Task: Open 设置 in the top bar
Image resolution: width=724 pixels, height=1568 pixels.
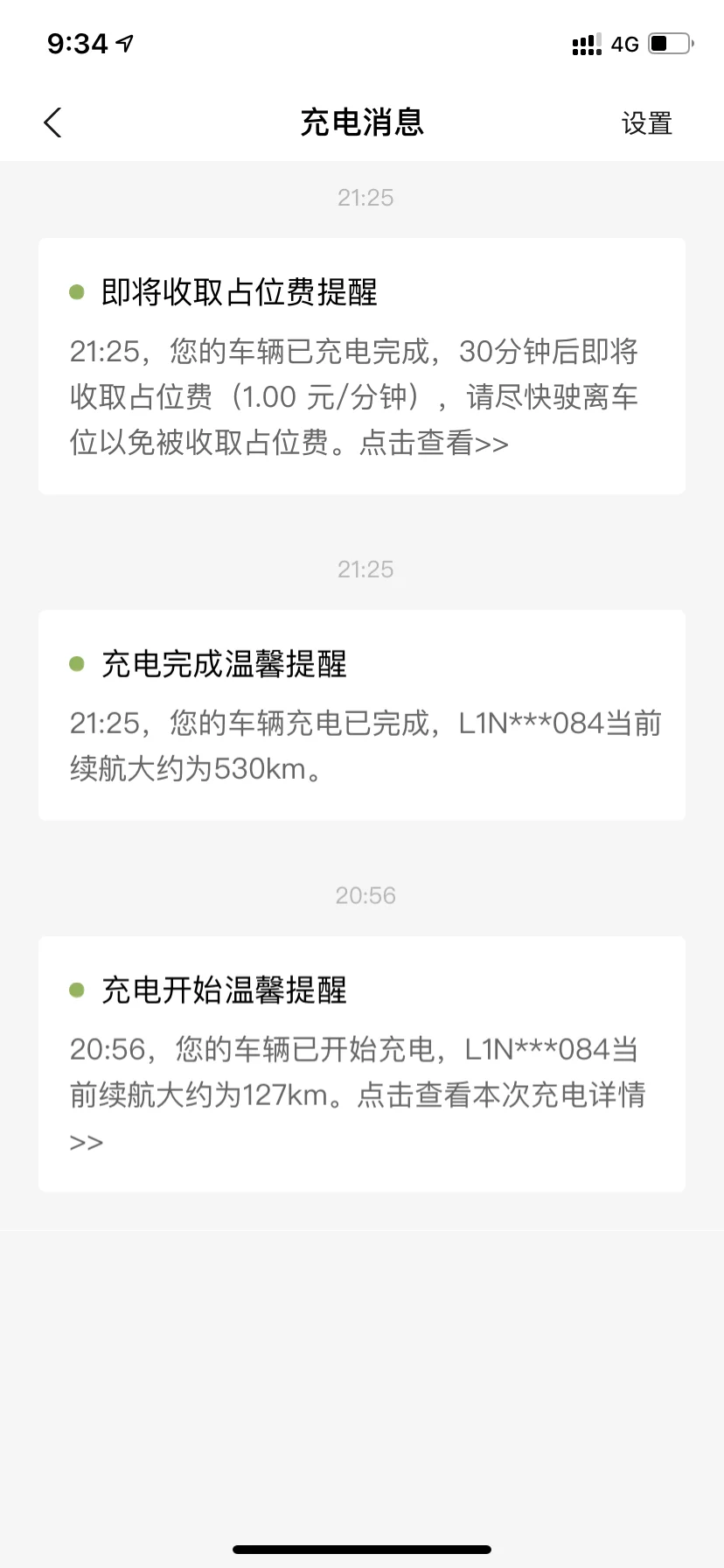Action: pyautogui.click(x=646, y=123)
